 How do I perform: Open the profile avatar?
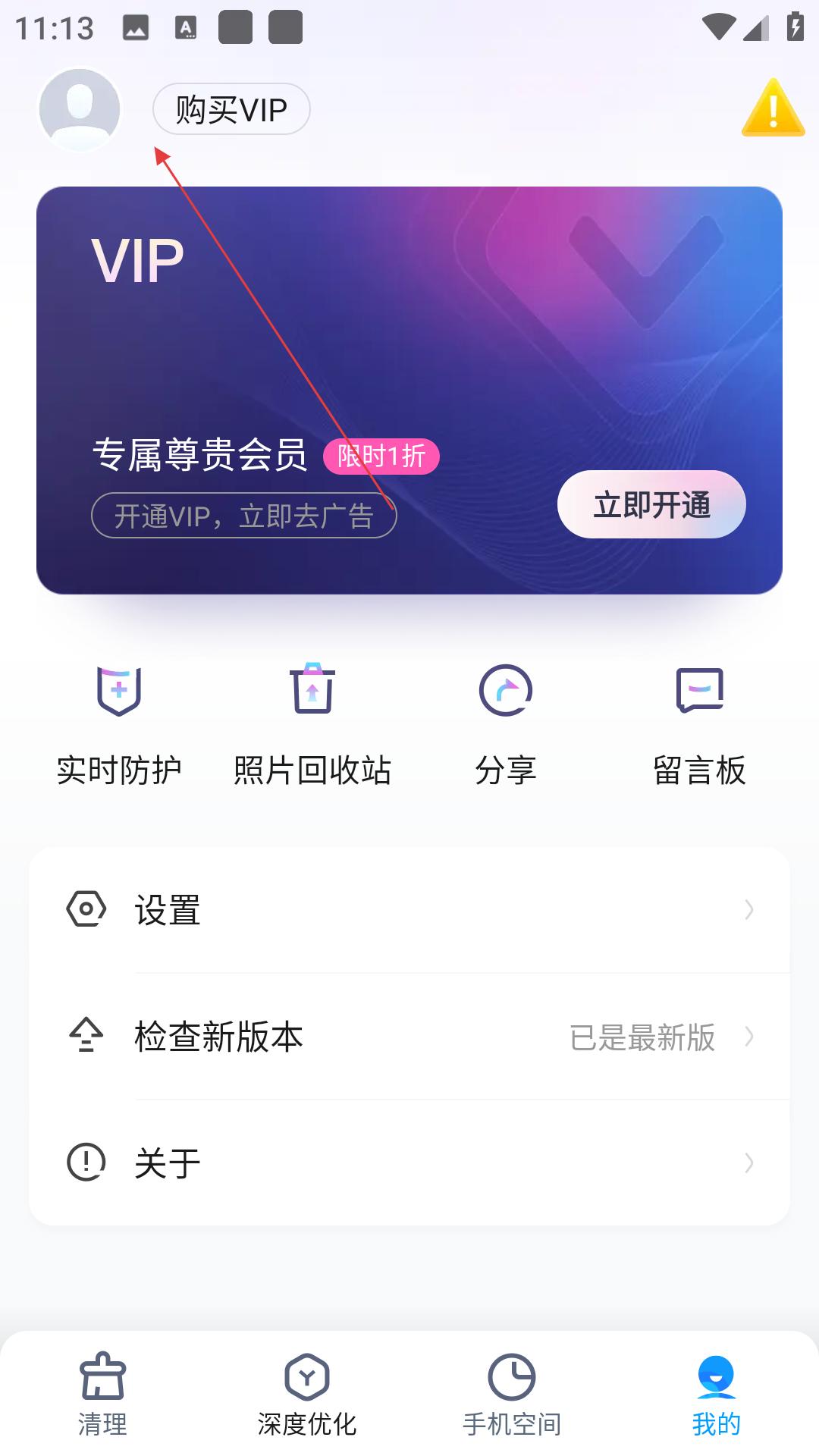click(80, 109)
